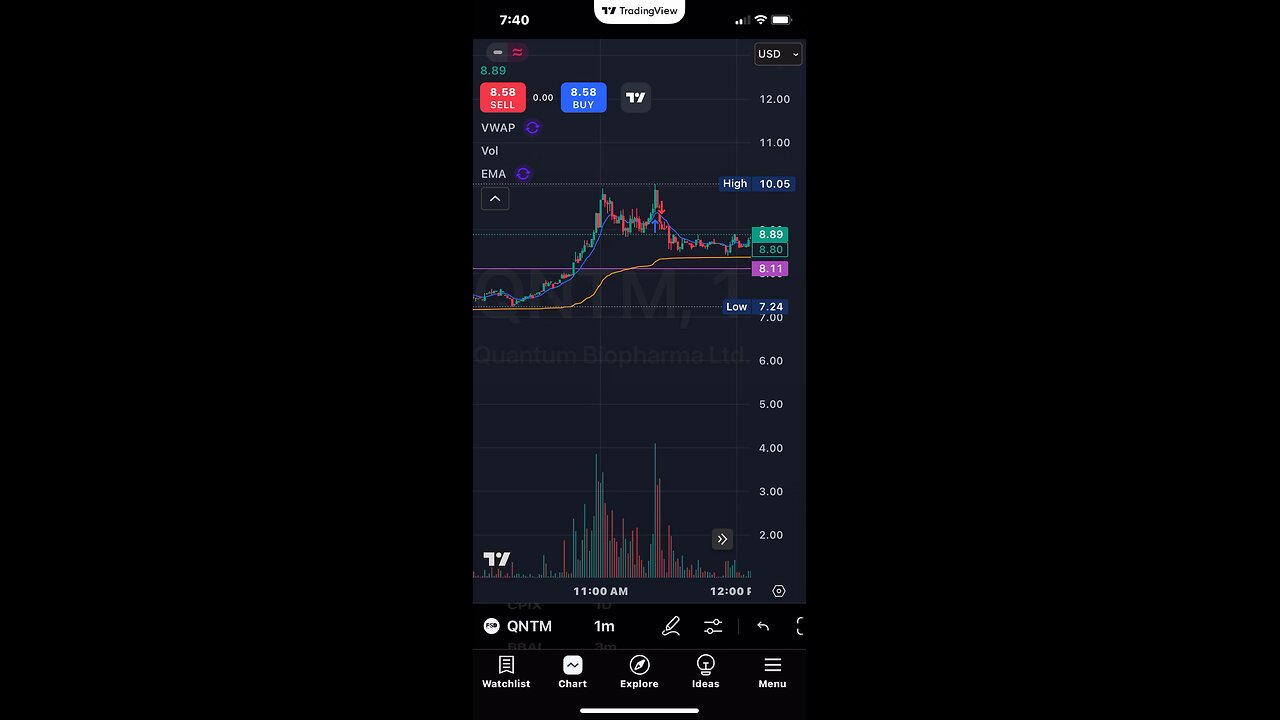Select the Vol indicator in the legend
The image size is (1280, 720).
coord(490,151)
